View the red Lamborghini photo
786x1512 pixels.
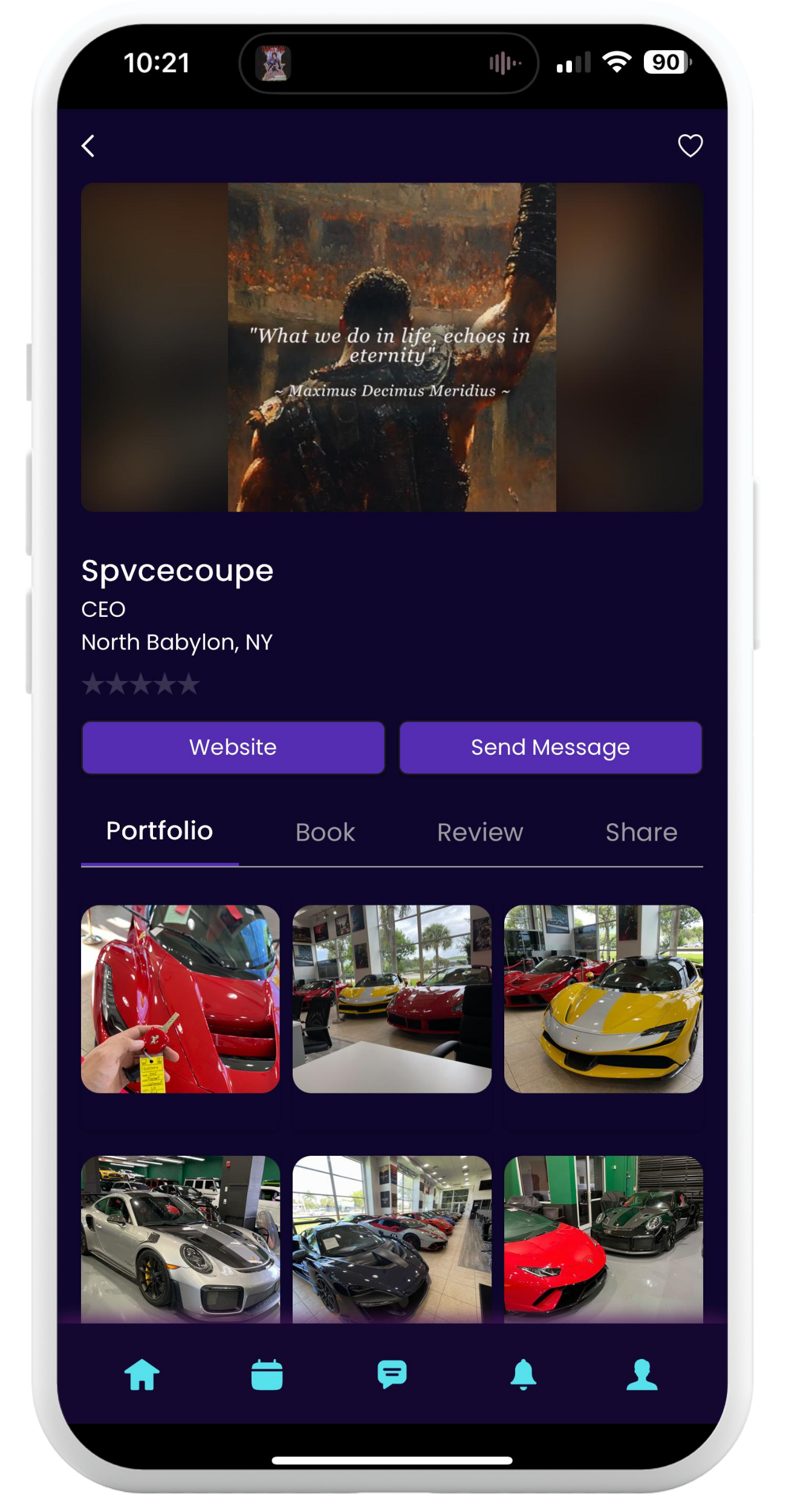[x=603, y=1239]
